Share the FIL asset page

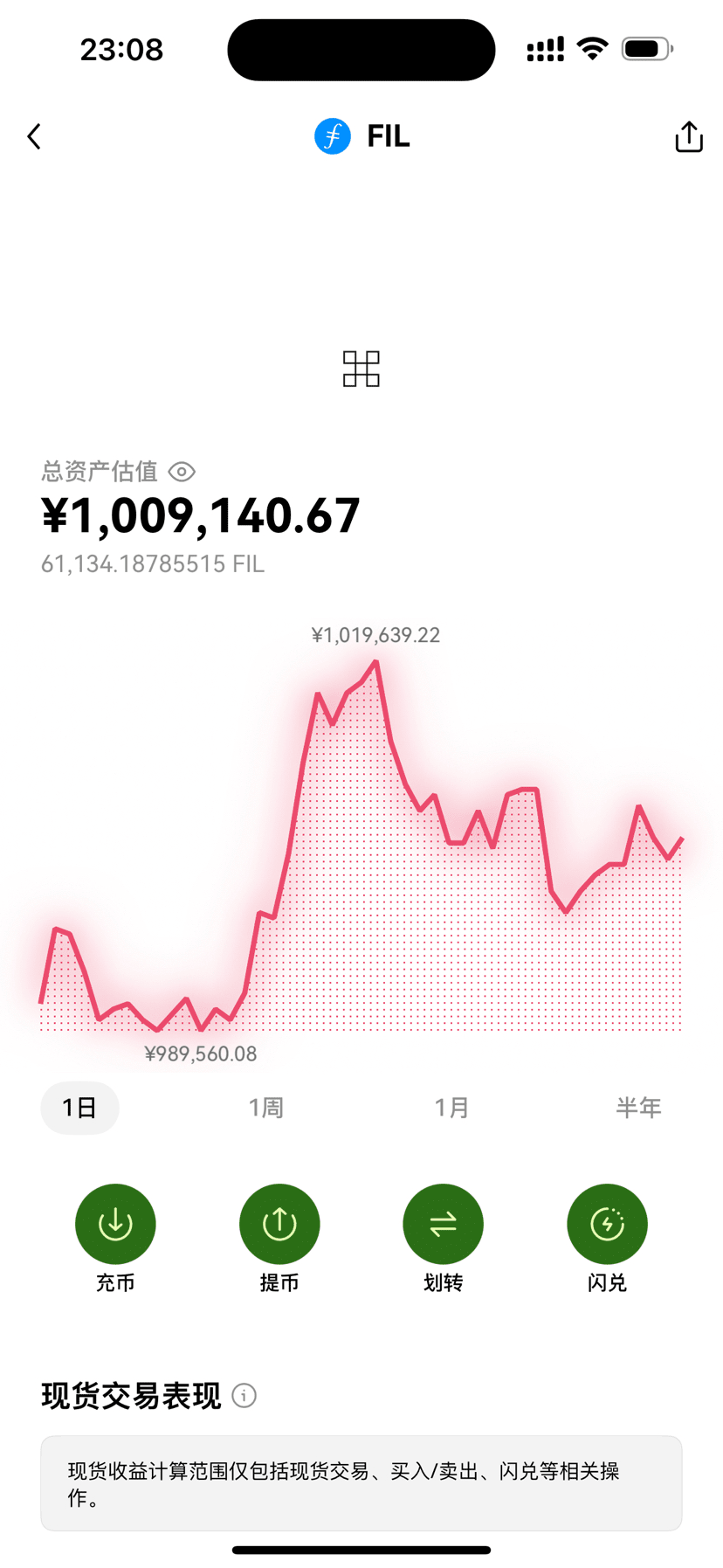click(688, 136)
